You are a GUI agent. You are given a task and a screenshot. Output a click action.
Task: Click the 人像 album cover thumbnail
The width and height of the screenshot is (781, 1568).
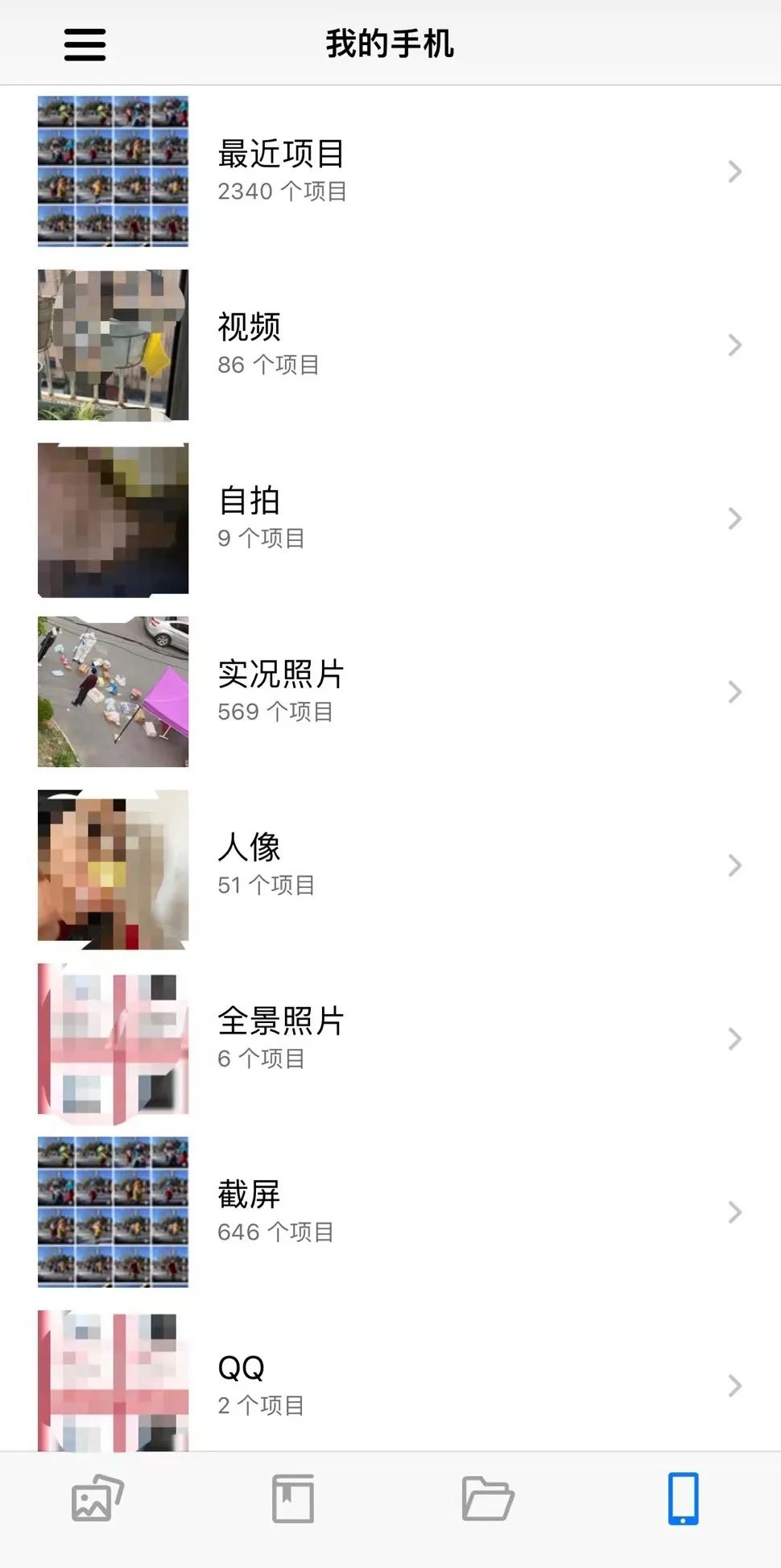pos(113,865)
